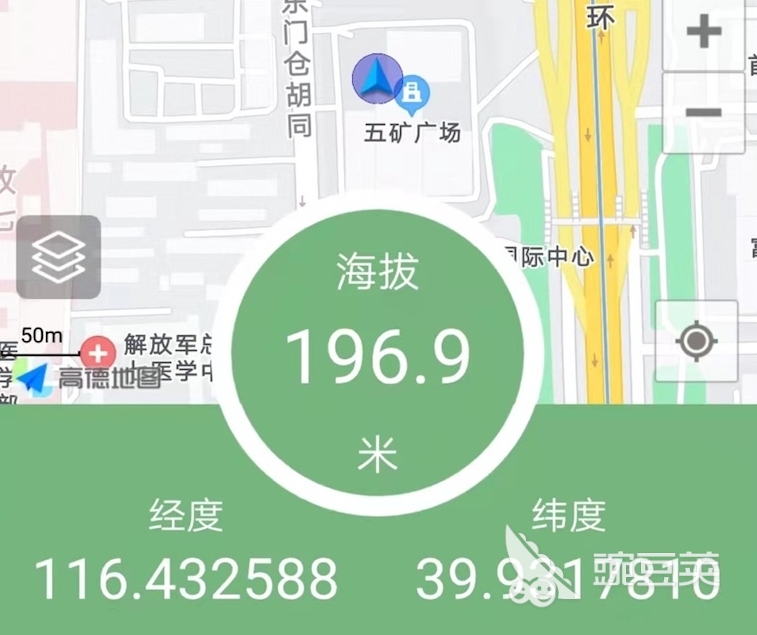
Task: Zoom out of the map
Action: tap(704, 111)
